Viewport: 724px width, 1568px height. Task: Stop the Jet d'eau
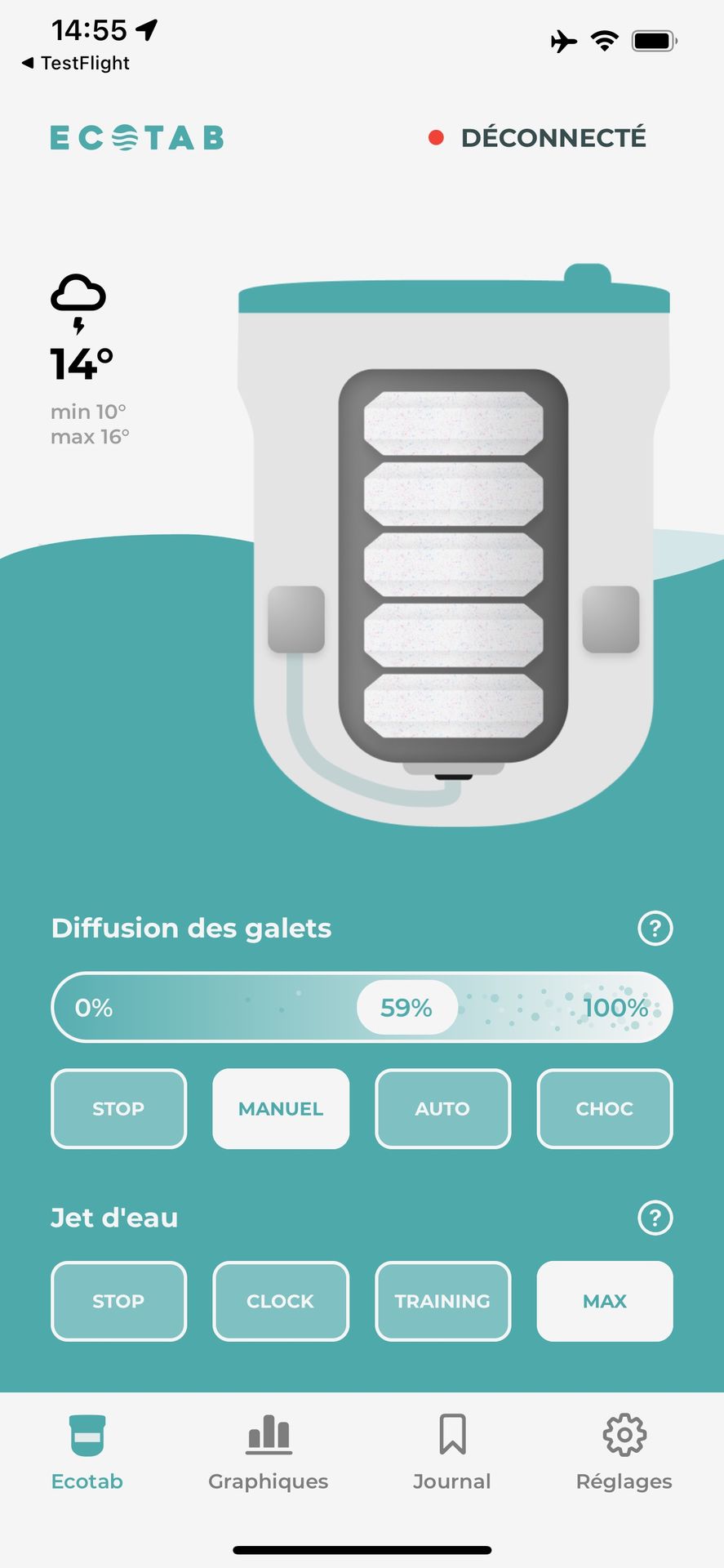[x=119, y=1301]
